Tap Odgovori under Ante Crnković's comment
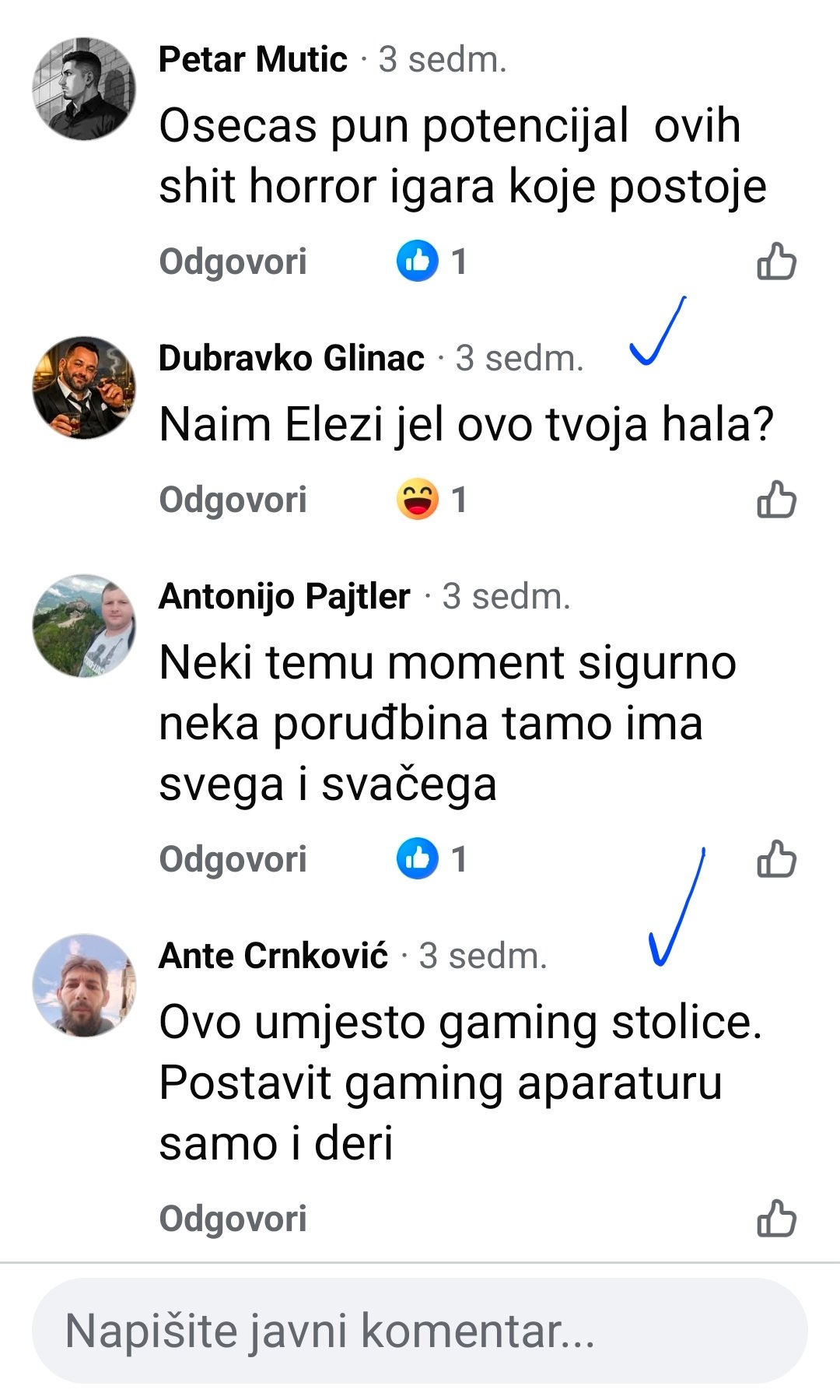 pyautogui.click(x=233, y=1219)
